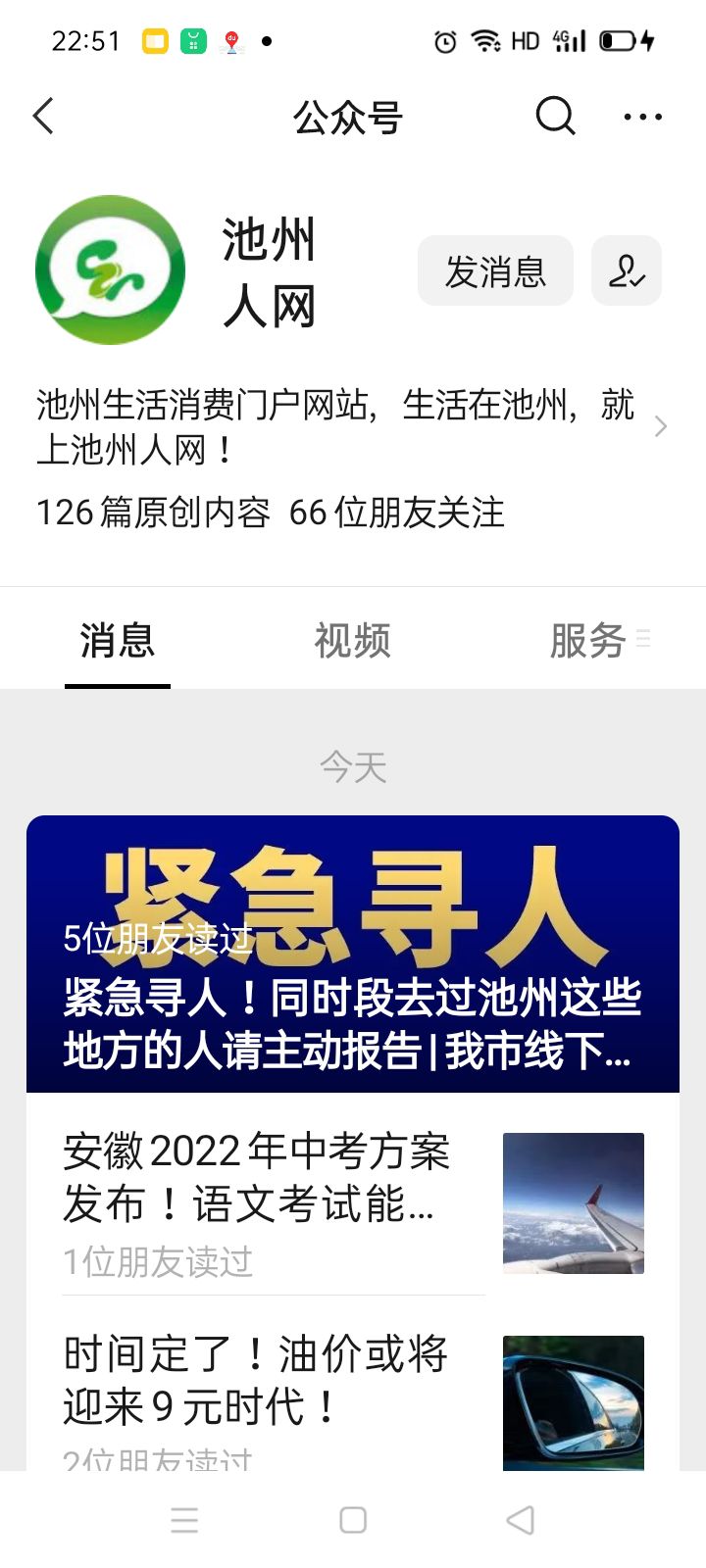706x1568 pixels.
Task: Select the 消息 tab
Action: (x=118, y=641)
